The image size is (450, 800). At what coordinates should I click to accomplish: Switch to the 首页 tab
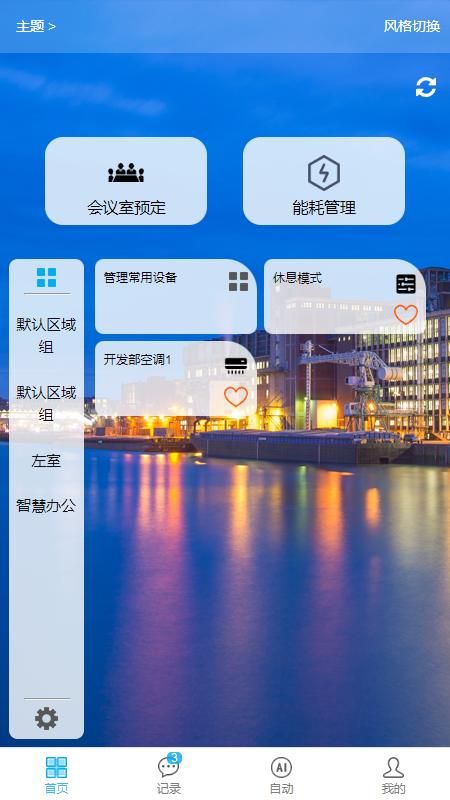point(56,774)
